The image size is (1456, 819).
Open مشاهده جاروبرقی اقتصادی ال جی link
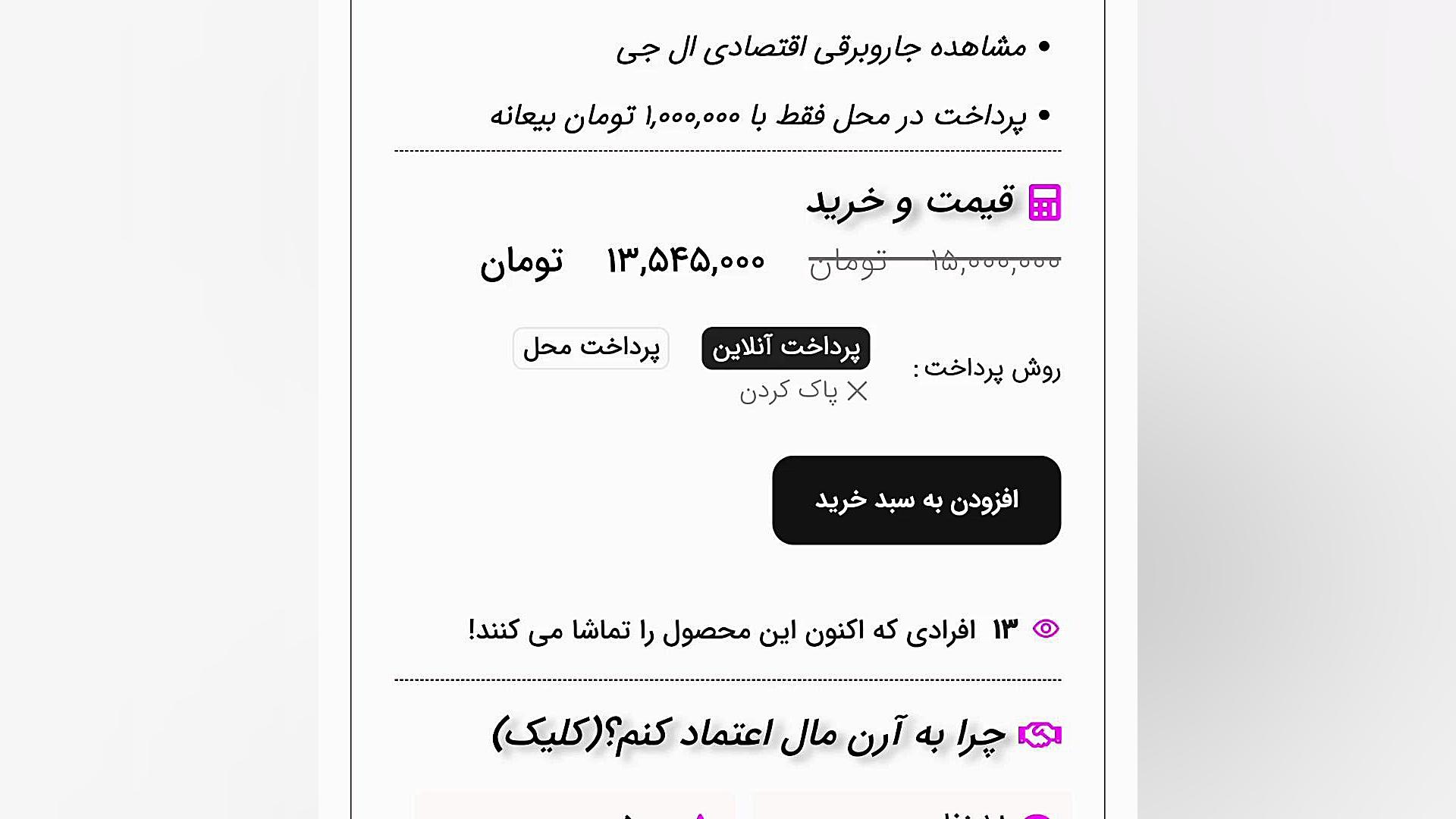(x=821, y=48)
